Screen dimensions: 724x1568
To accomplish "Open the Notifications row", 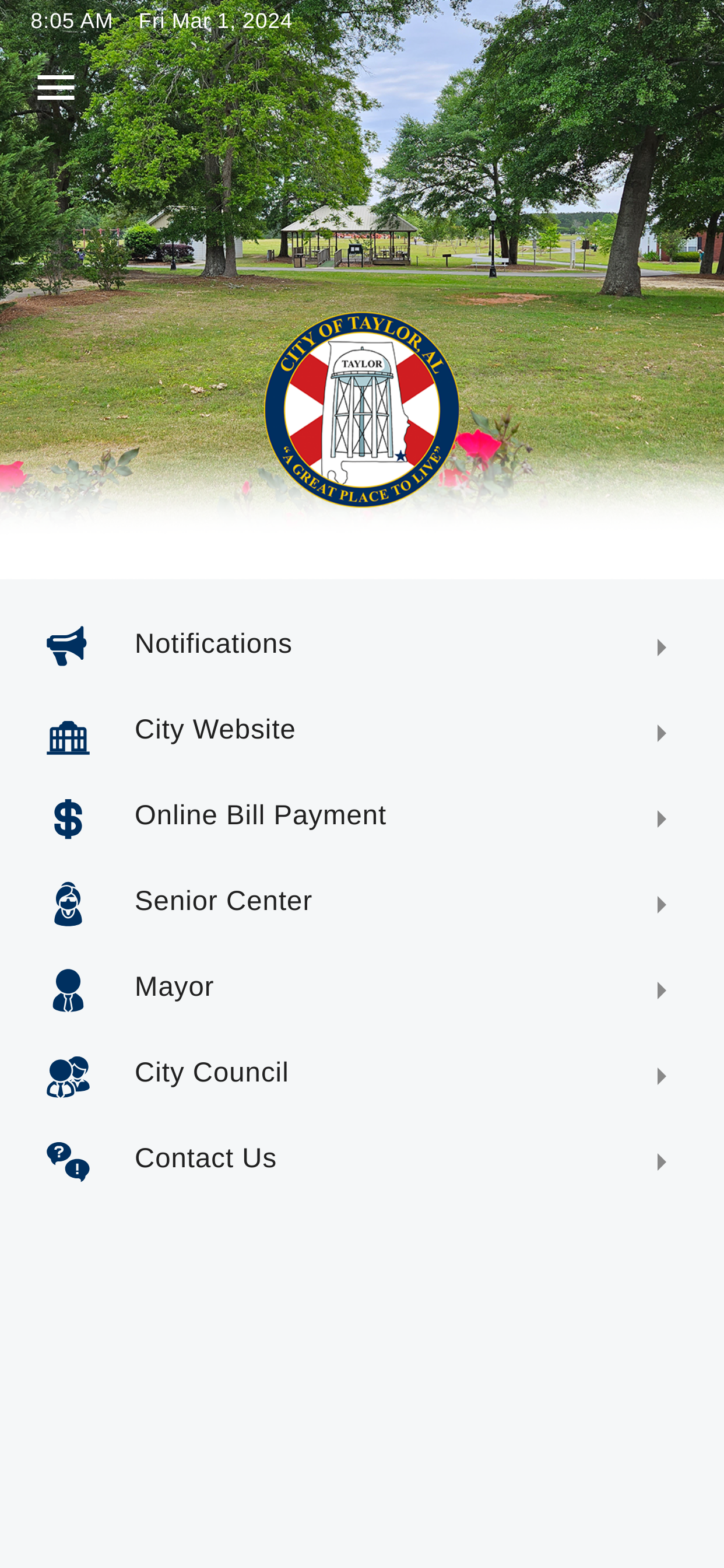I will point(361,645).
